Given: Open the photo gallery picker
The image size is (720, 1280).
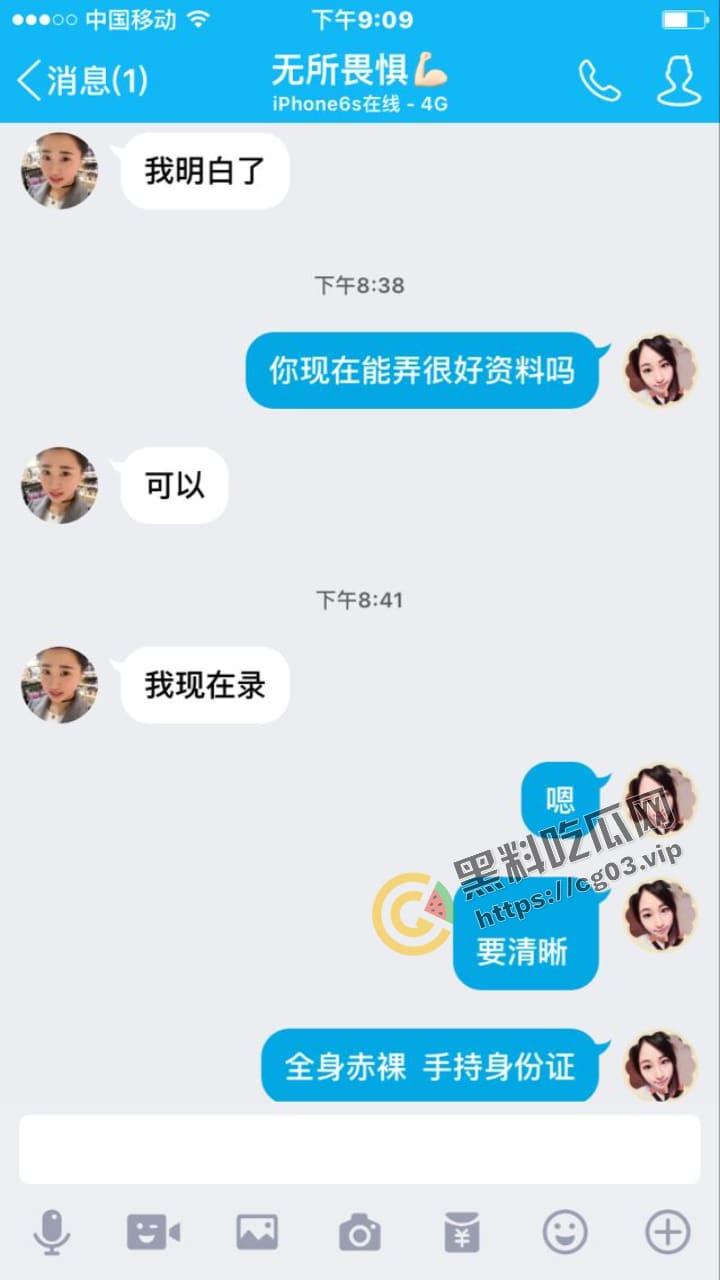Looking at the screenshot, I should (257, 1232).
